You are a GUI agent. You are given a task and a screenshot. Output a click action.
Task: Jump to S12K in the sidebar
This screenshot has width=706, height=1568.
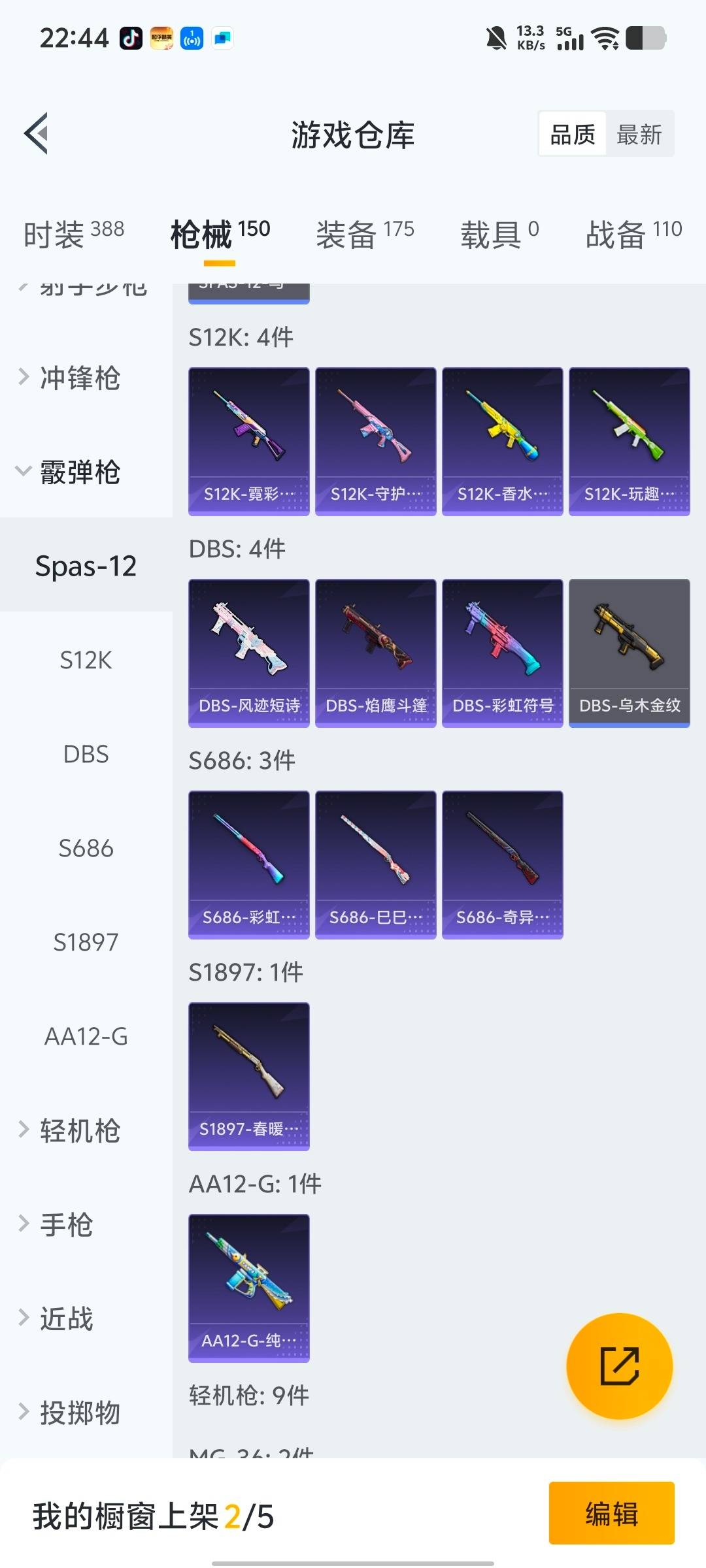[x=86, y=660]
